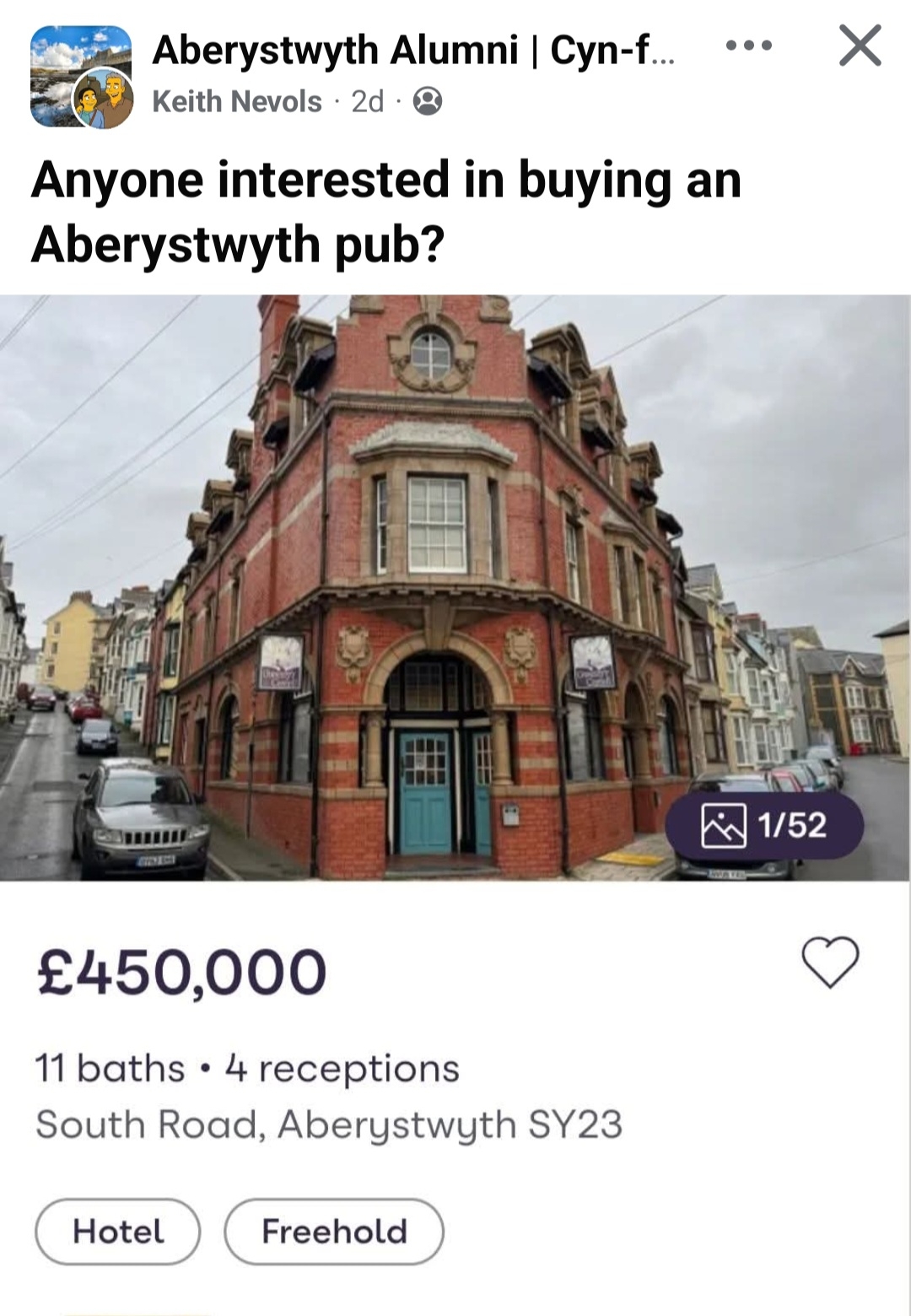Open the pub listing image
Screen dimensions: 911x1316
pos(455,587)
